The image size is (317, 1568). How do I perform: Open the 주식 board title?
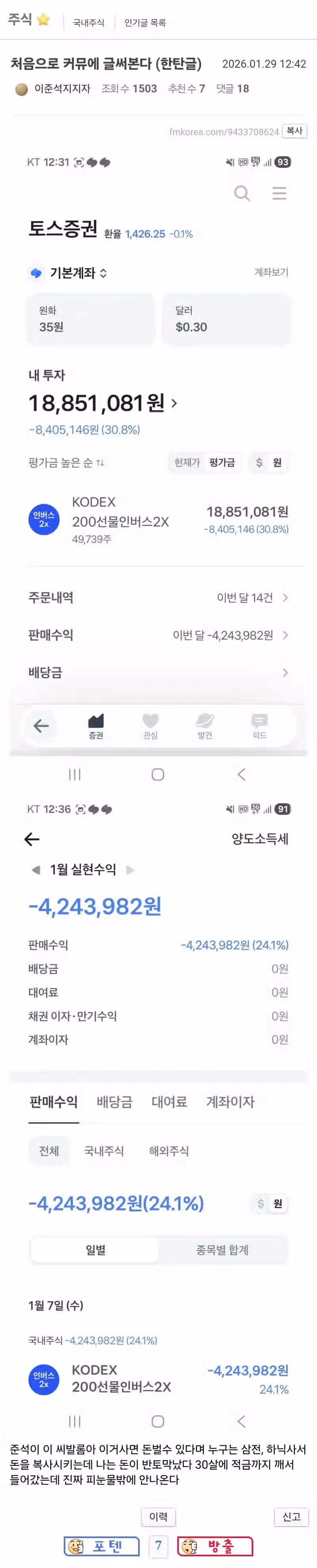(x=19, y=19)
